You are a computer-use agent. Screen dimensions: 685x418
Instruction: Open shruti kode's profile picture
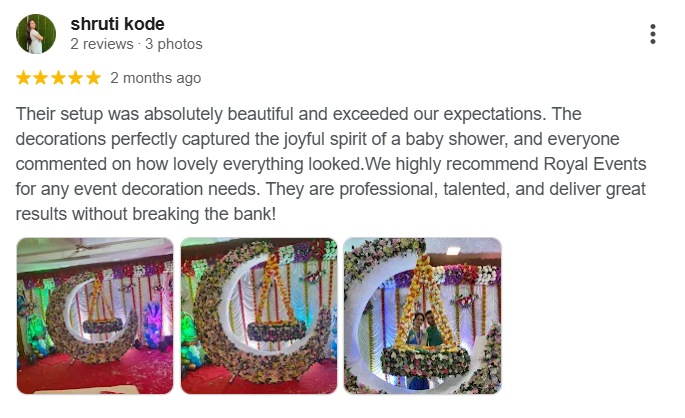(36, 34)
